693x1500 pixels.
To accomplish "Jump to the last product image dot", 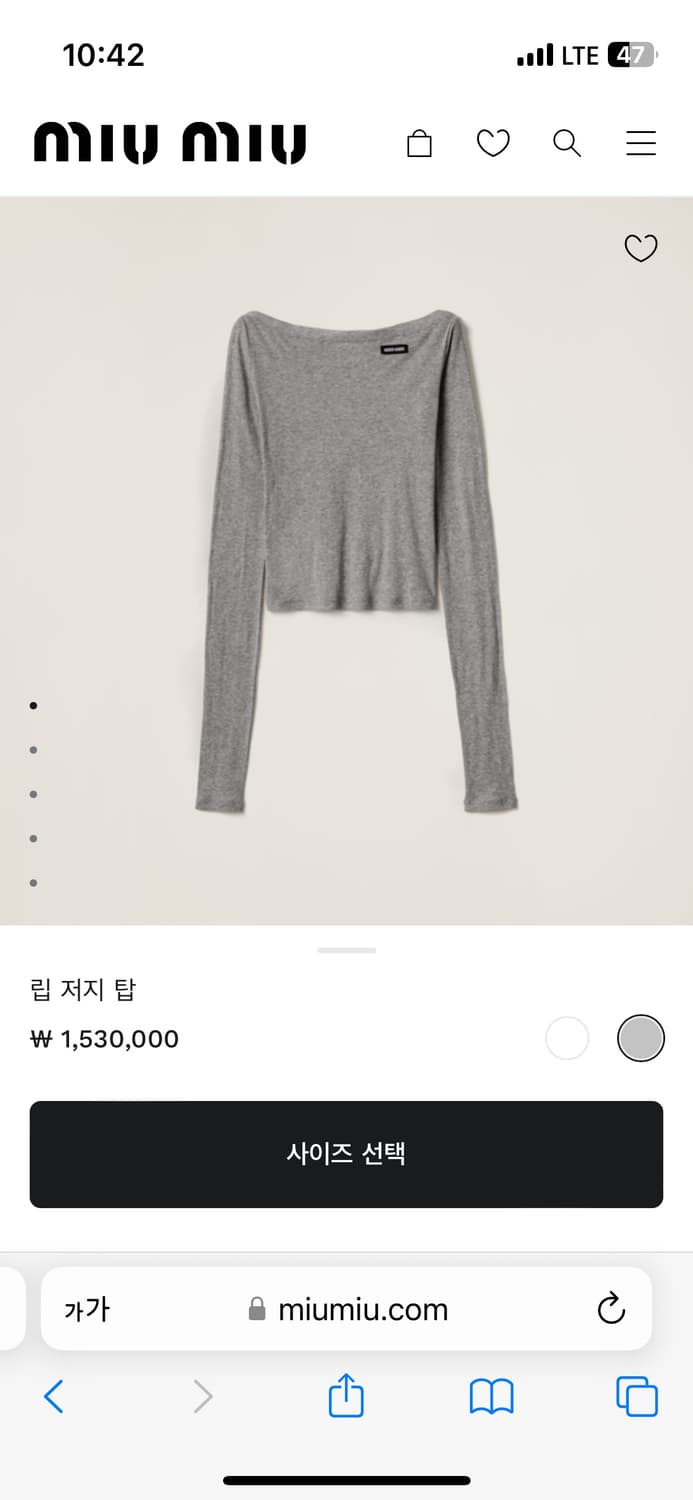I will coord(34,883).
